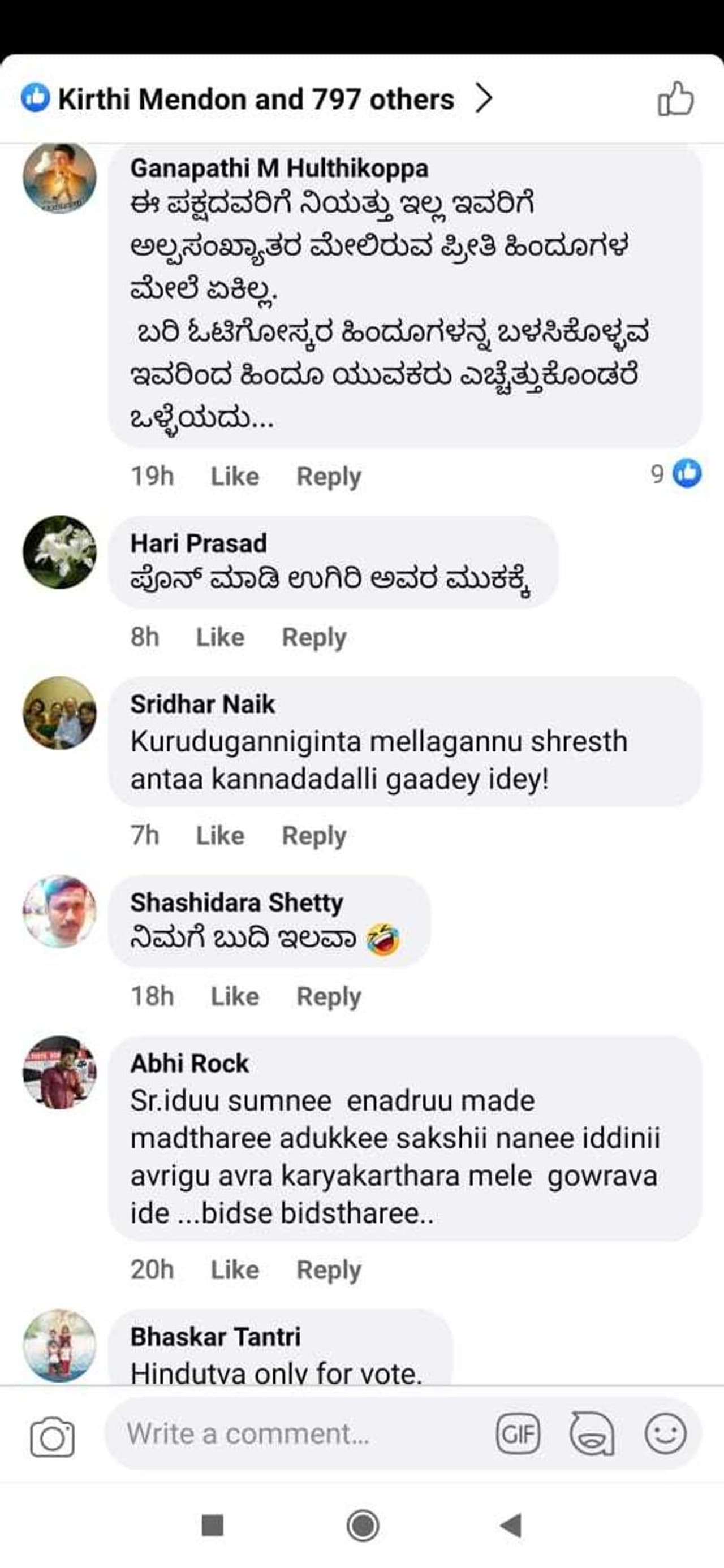Image resolution: width=724 pixels, height=1568 pixels.
Task: Open the list of people who reacted
Action: (x=256, y=99)
